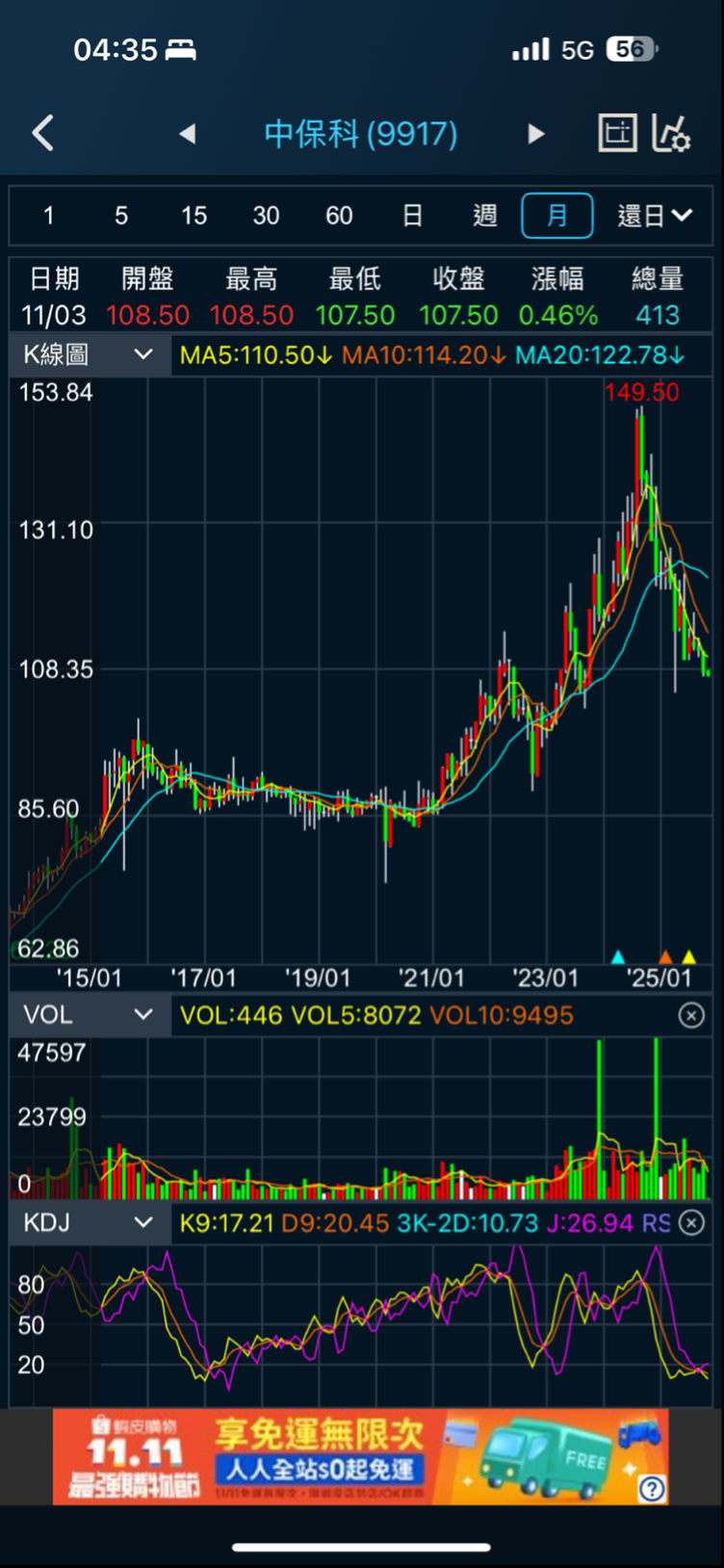Select the monthly 月 chart tab
The width and height of the screenshot is (724, 1568).
pos(556,216)
